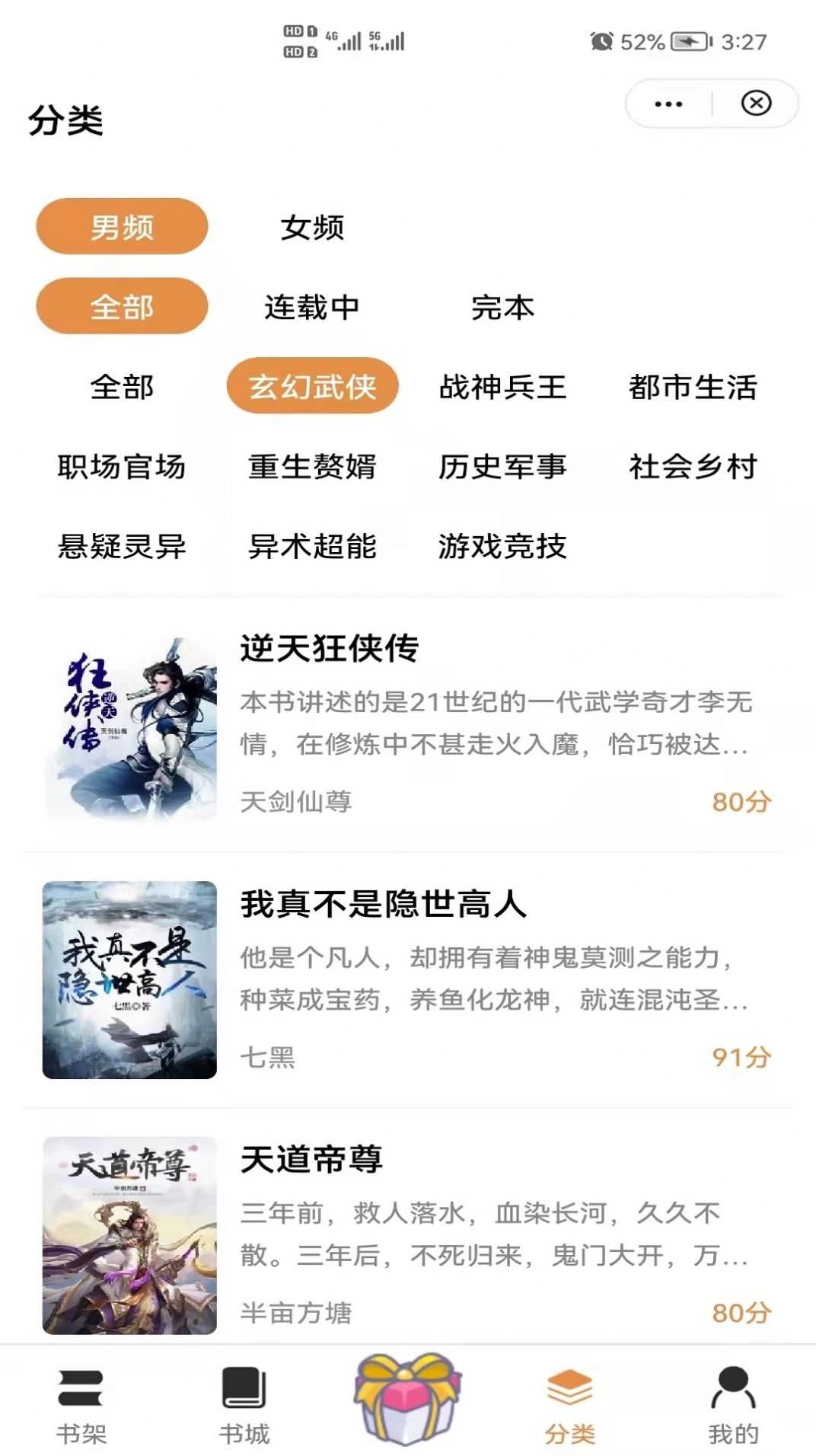Select the 全部 genre filter
The width and height of the screenshot is (816, 1456).
(122, 388)
